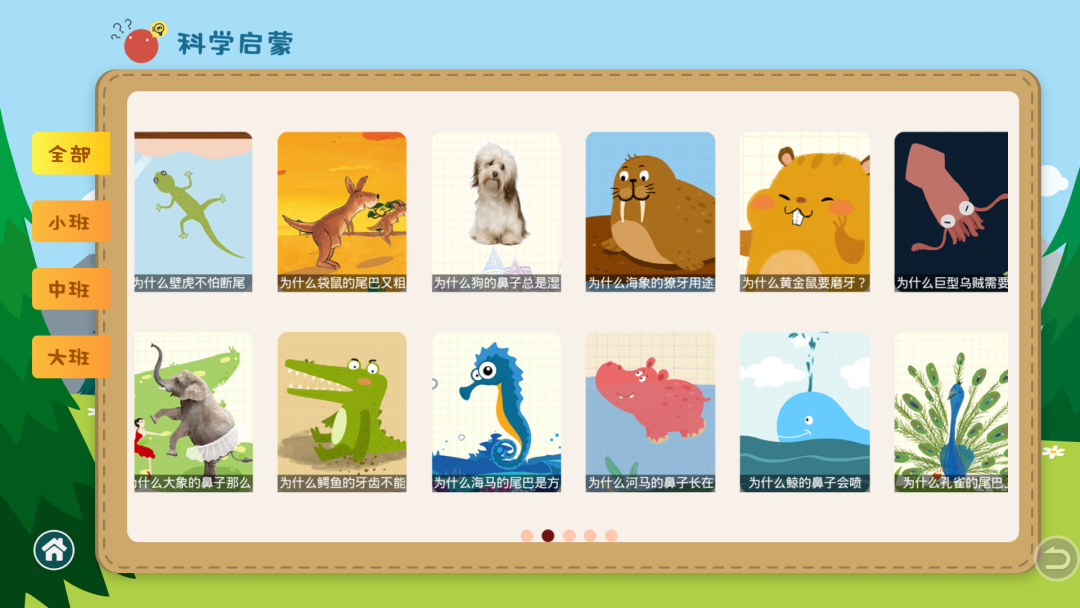Jump to the first page dot
The image size is (1080, 608).
point(527,535)
